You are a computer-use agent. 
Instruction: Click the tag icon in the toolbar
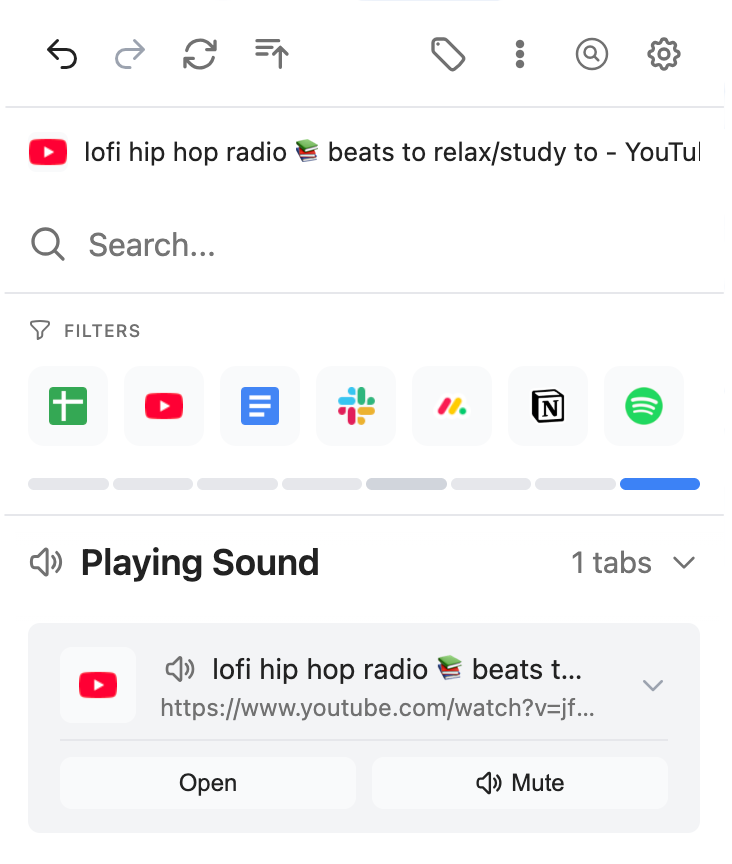click(447, 55)
